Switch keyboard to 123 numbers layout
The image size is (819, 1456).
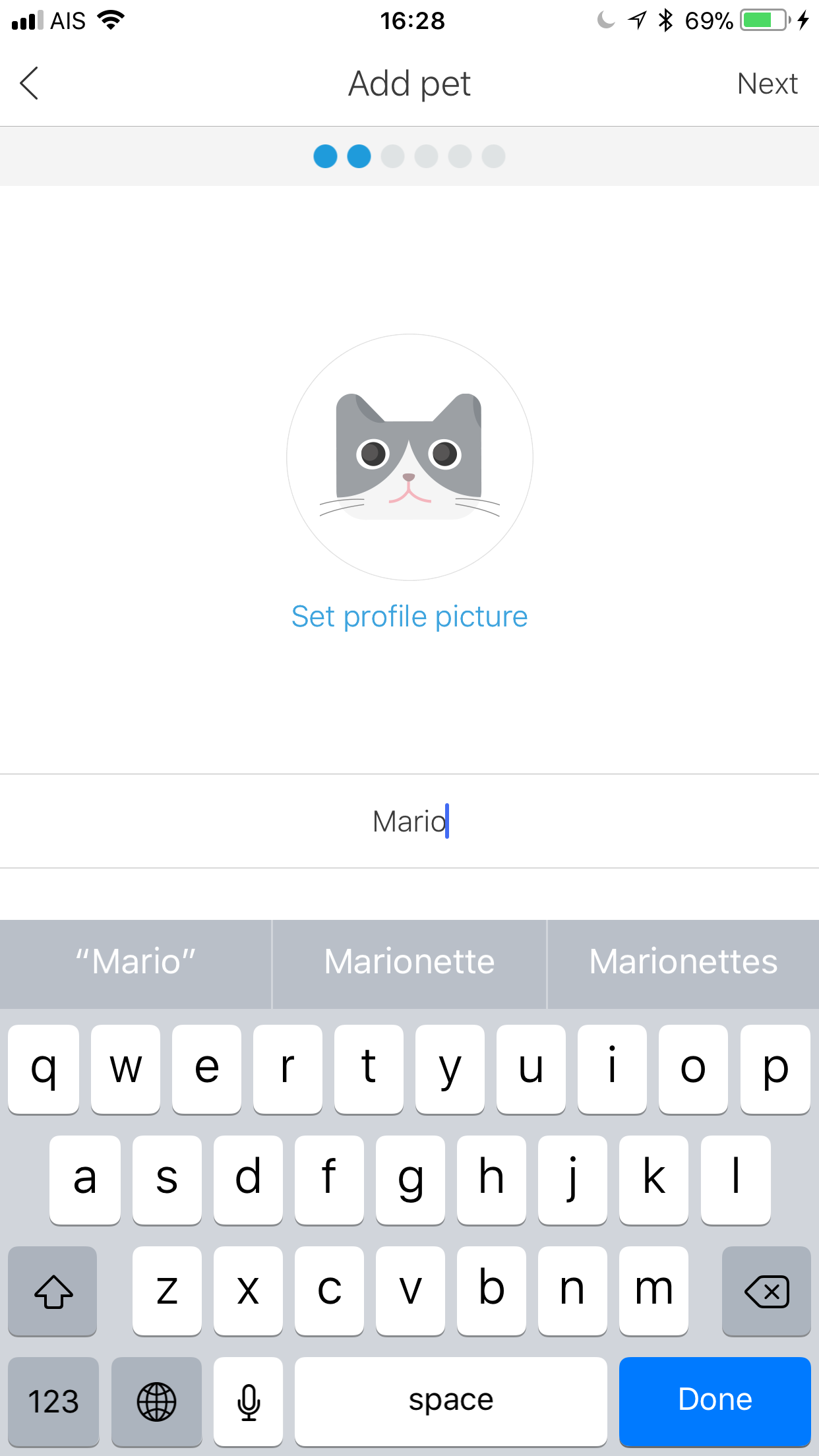coord(53,1401)
